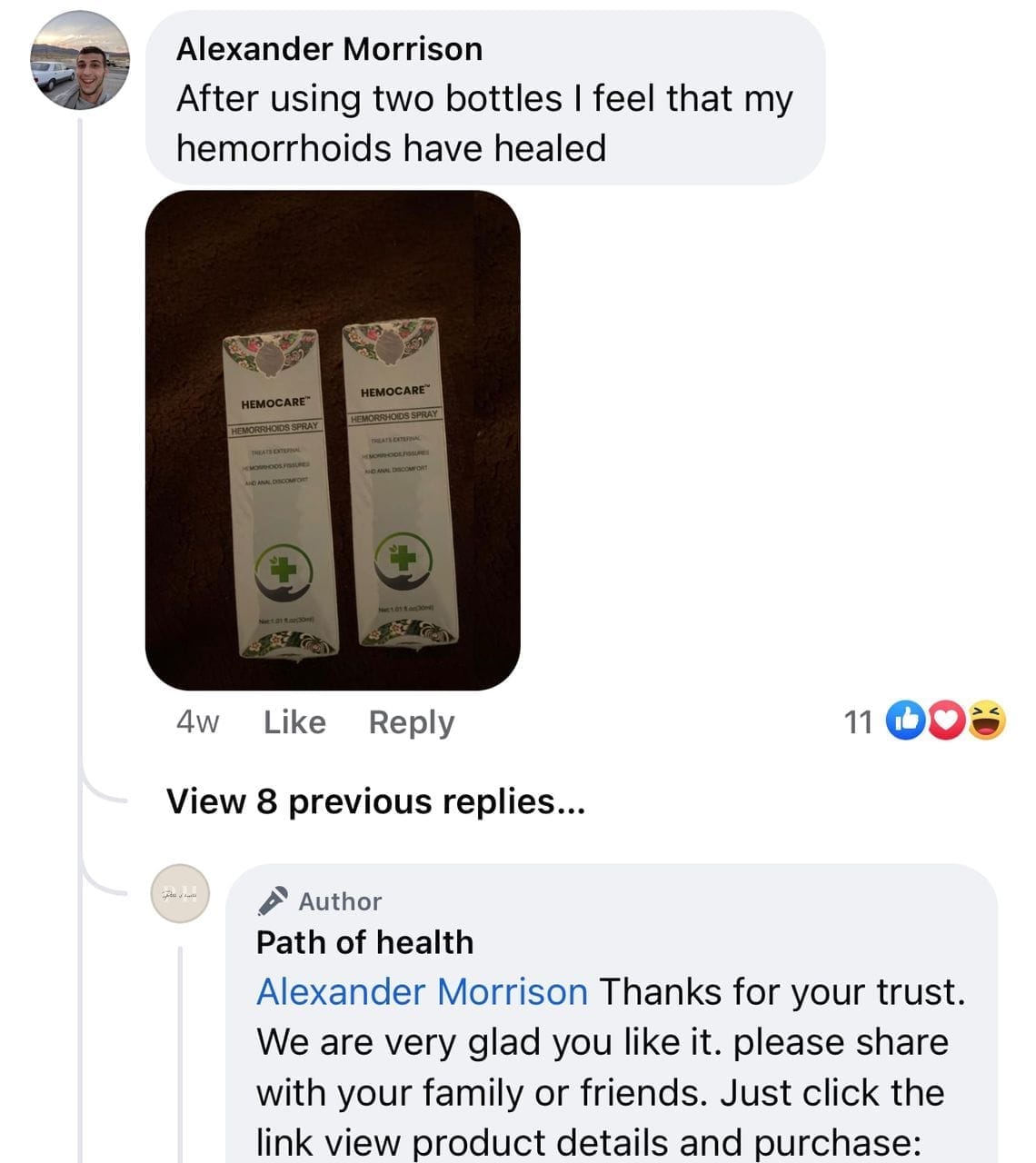View the Hemocare spray photo attachment
1036x1163 pixels.
pos(333,440)
